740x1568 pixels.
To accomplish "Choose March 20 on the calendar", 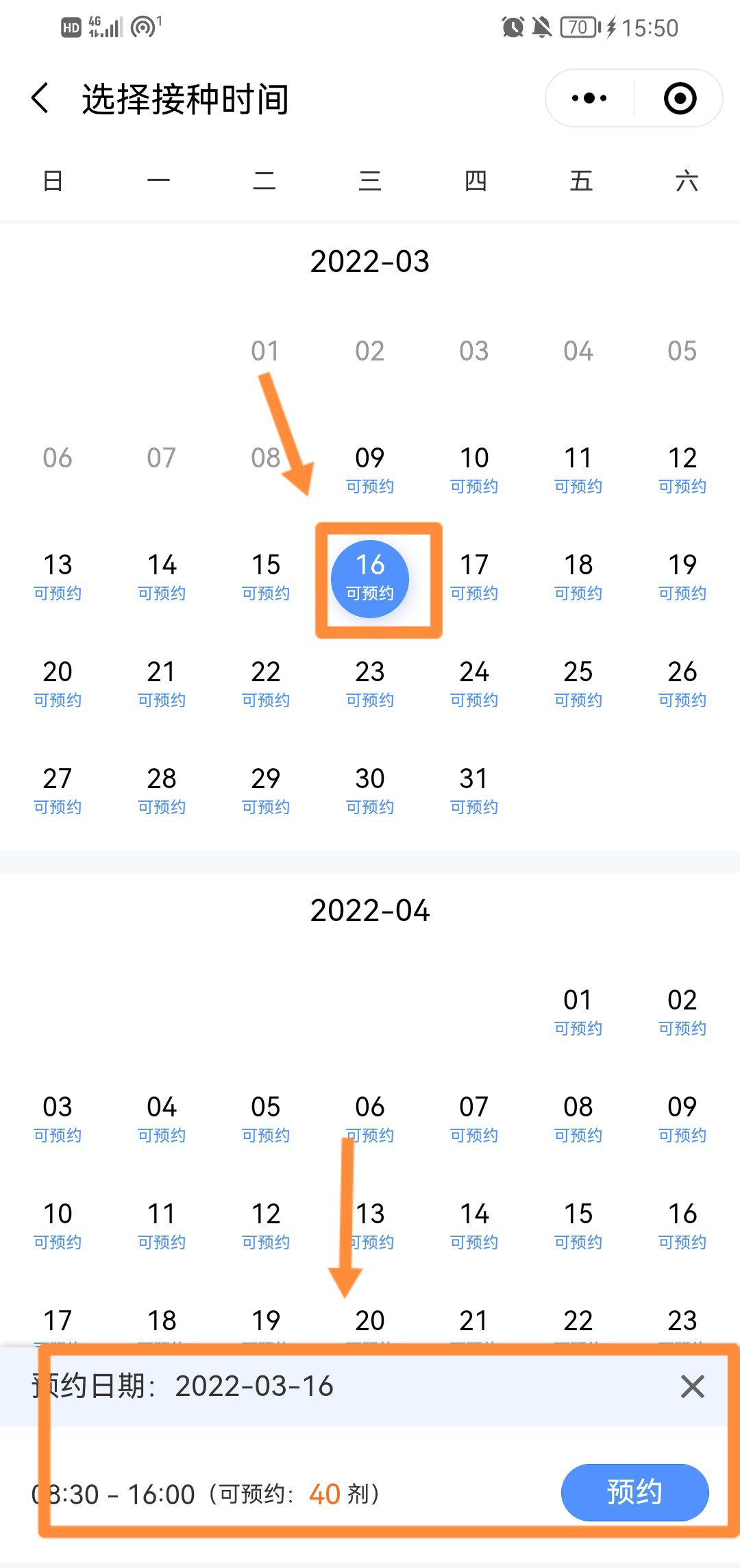I will click(58, 683).
